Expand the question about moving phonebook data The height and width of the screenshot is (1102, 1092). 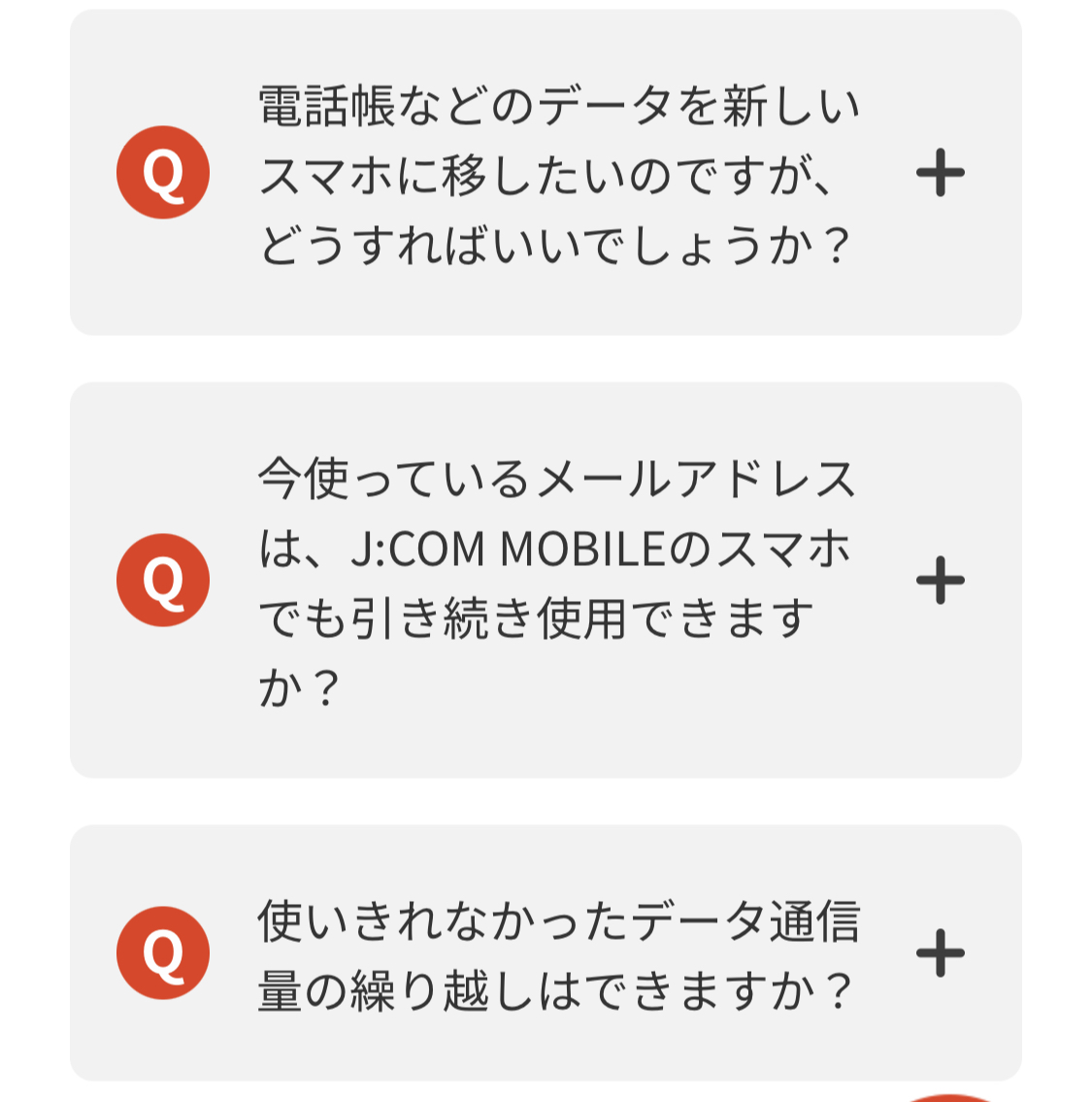(x=940, y=174)
